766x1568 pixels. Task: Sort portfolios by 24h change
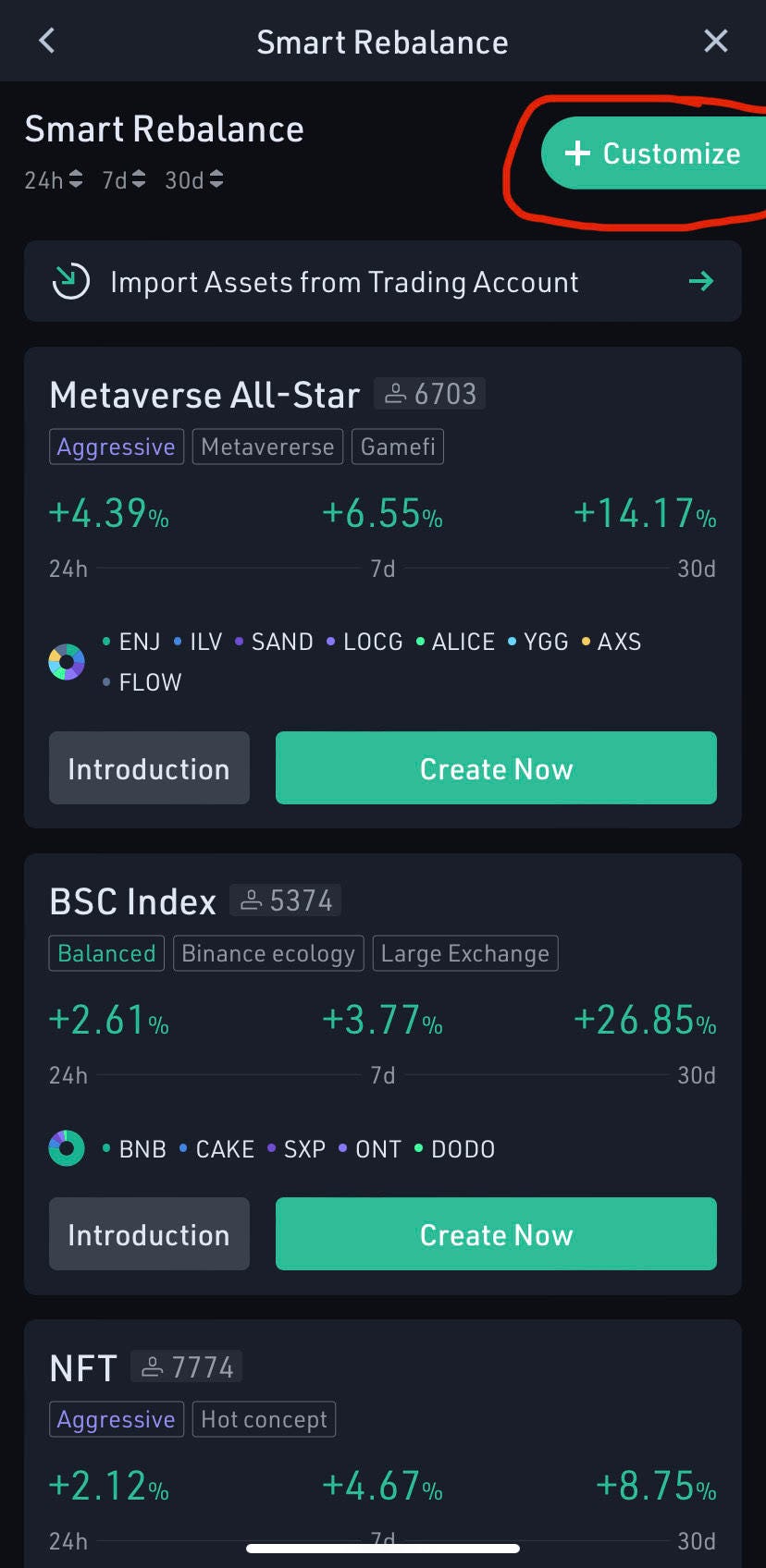pyautogui.click(x=54, y=180)
